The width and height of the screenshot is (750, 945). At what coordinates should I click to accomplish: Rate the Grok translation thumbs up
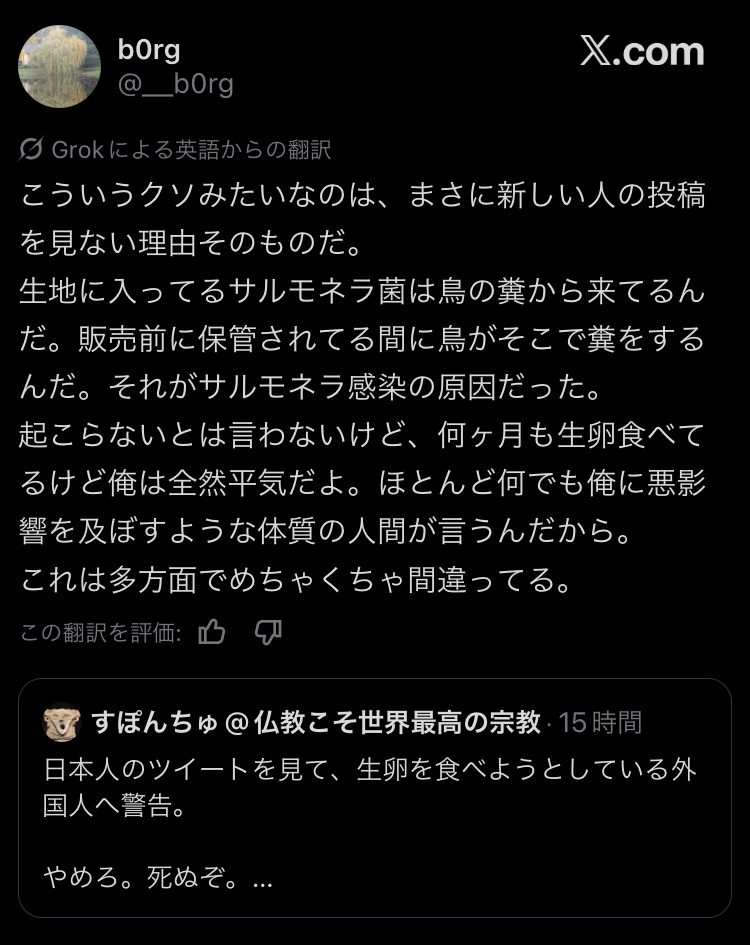pyautogui.click(x=212, y=632)
